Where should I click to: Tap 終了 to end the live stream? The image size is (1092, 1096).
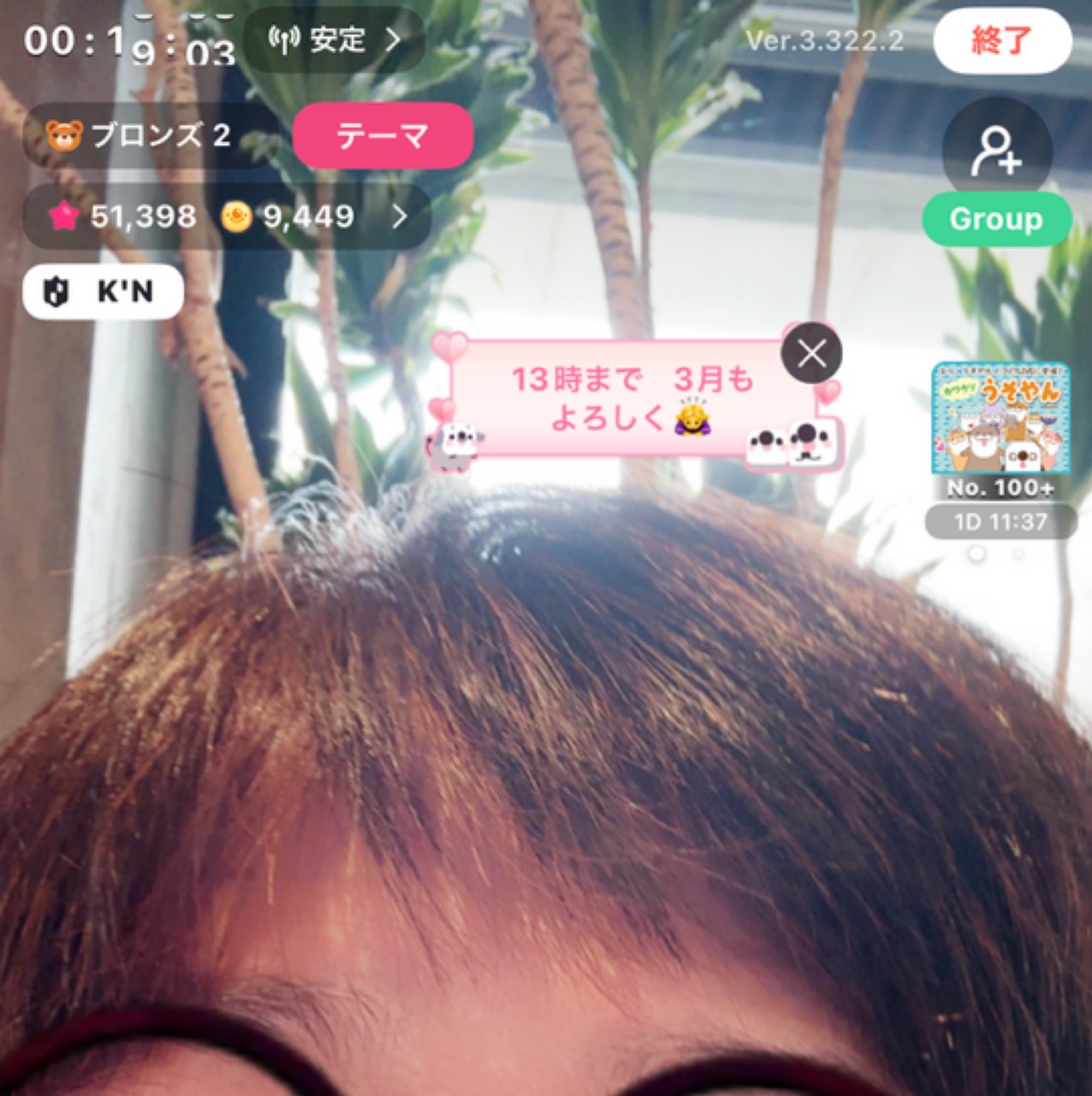pyautogui.click(x=1001, y=40)
